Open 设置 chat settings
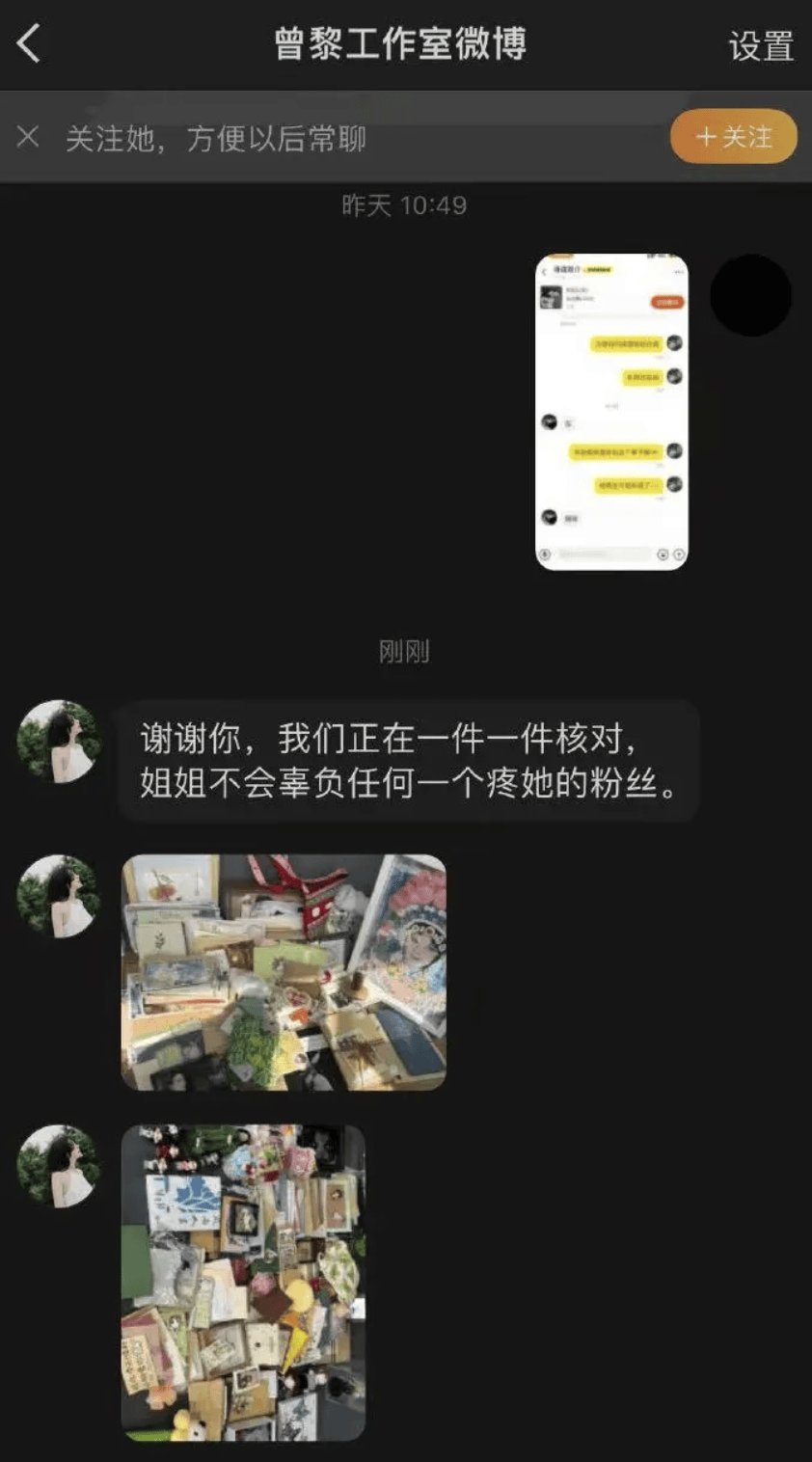Viewport: 812px width, 1462px height. (x=760, y=46)
